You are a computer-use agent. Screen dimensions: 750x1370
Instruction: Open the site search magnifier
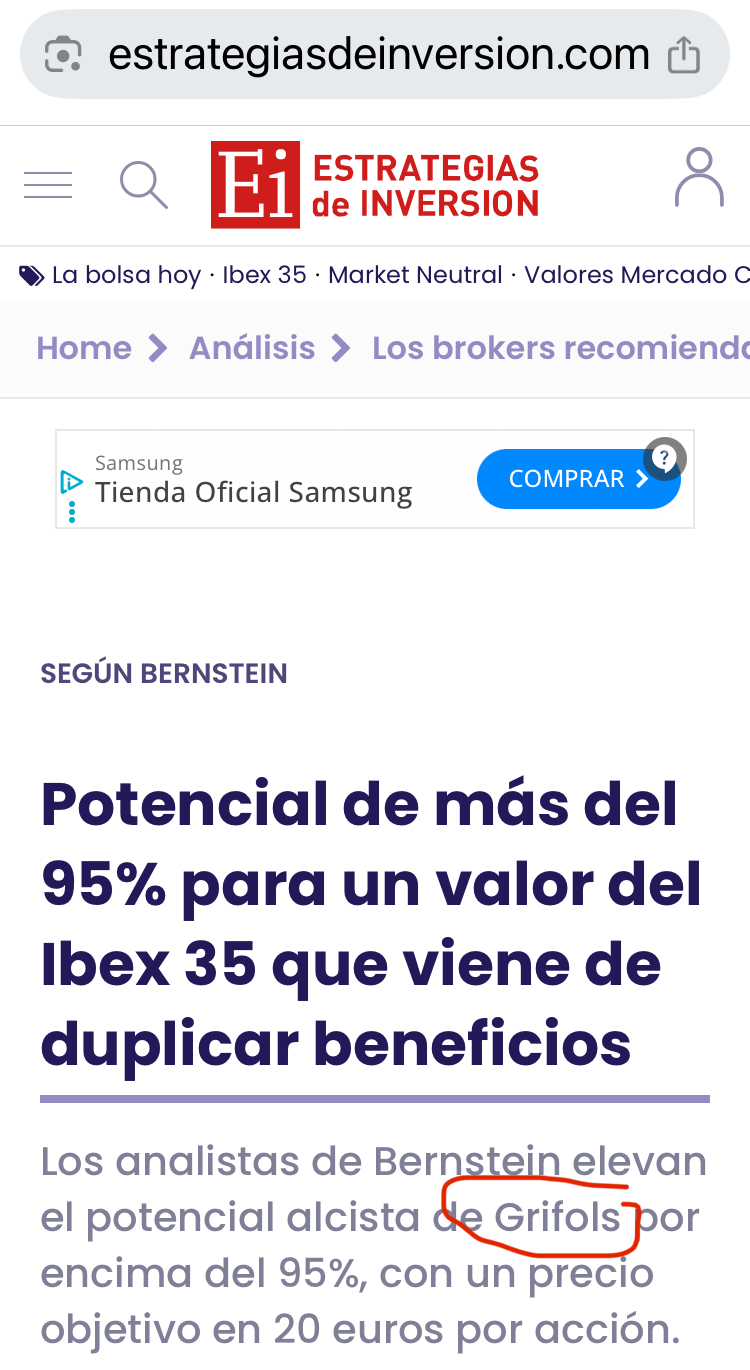(143, 185)
